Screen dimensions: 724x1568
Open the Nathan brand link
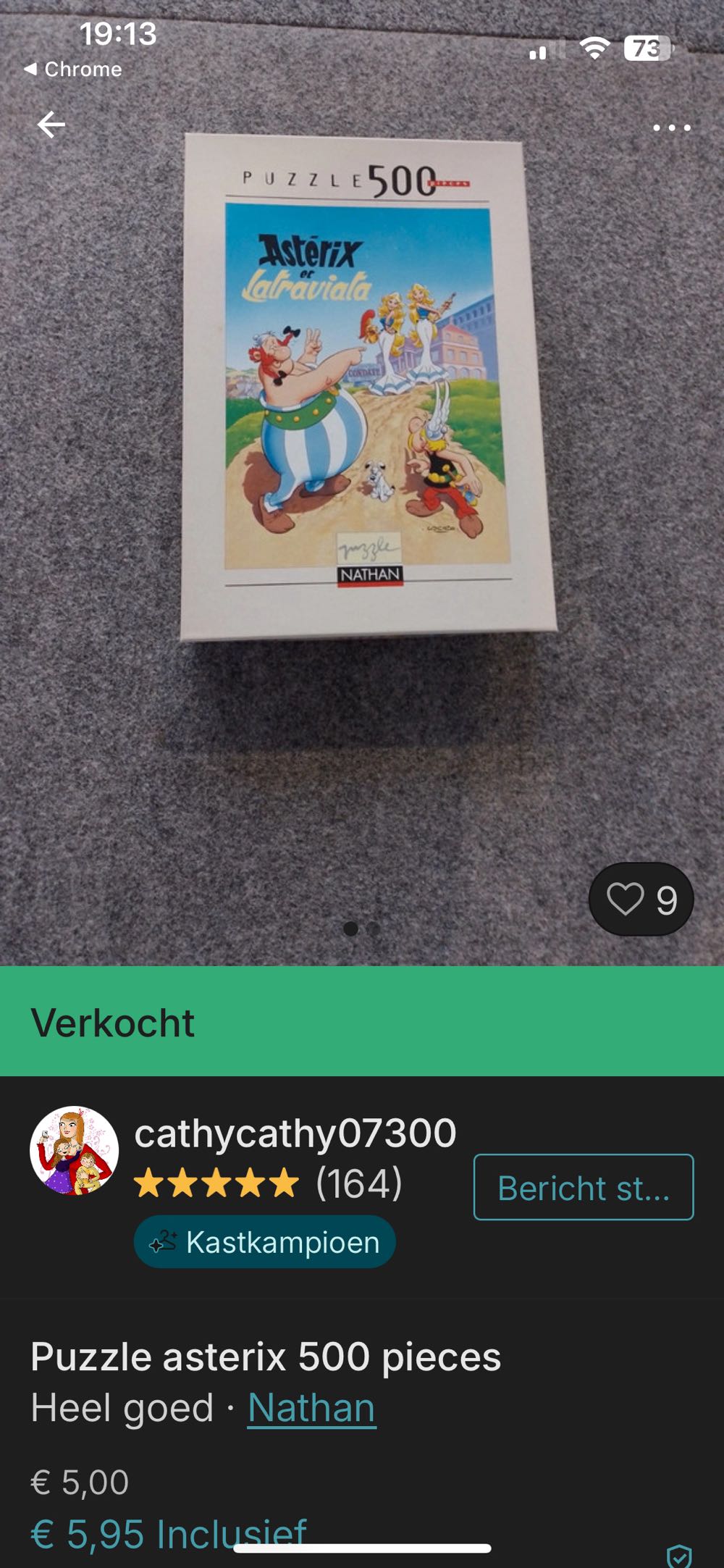[x=311, y=1408]
